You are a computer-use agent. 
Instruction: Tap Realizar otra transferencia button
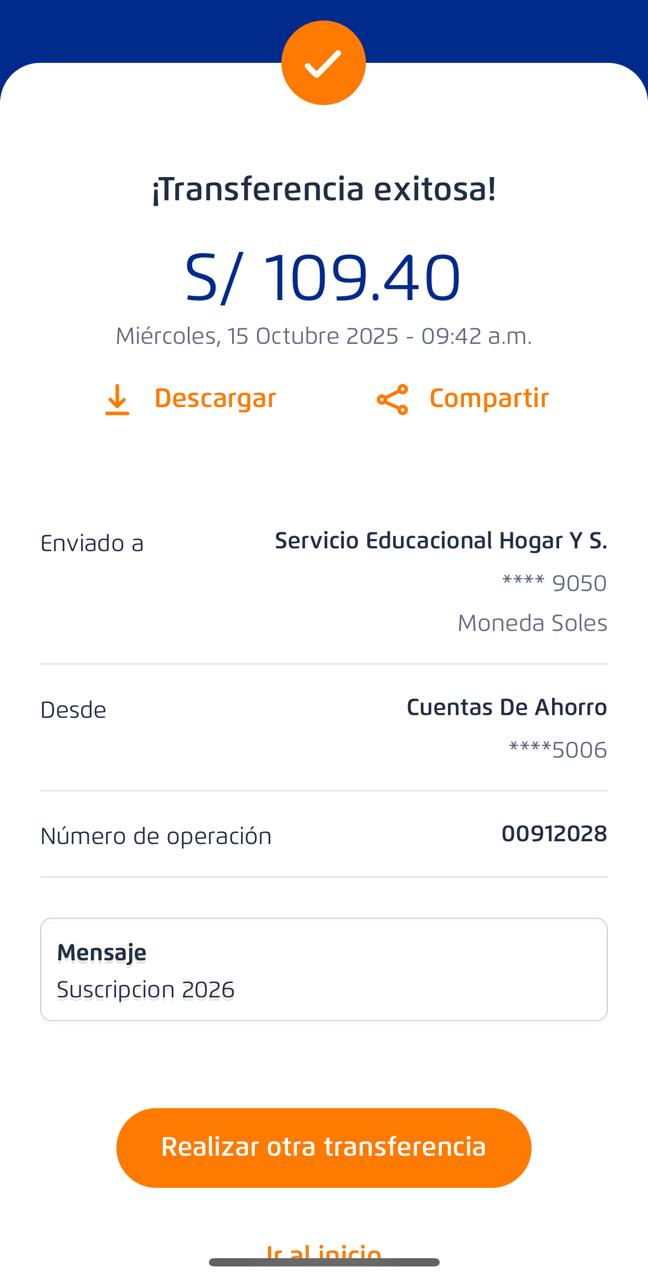coord(323,1147)
